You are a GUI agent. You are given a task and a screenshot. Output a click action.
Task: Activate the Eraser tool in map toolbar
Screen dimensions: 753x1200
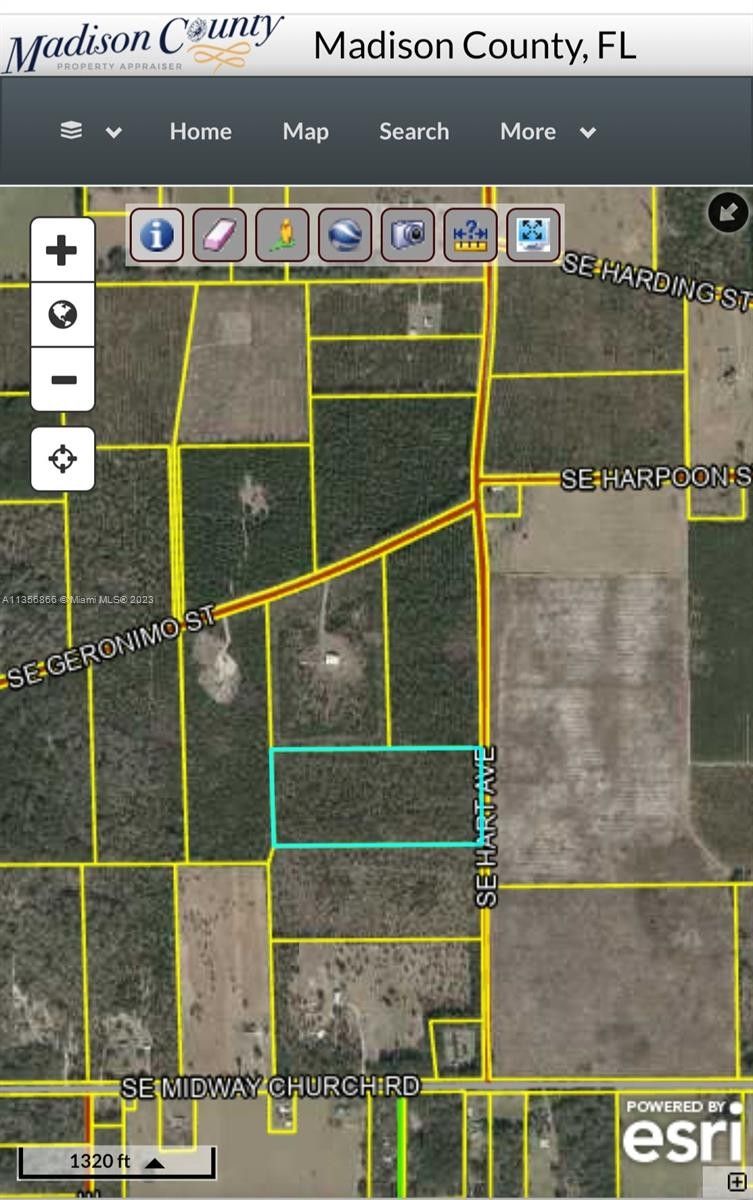(219, 234)
